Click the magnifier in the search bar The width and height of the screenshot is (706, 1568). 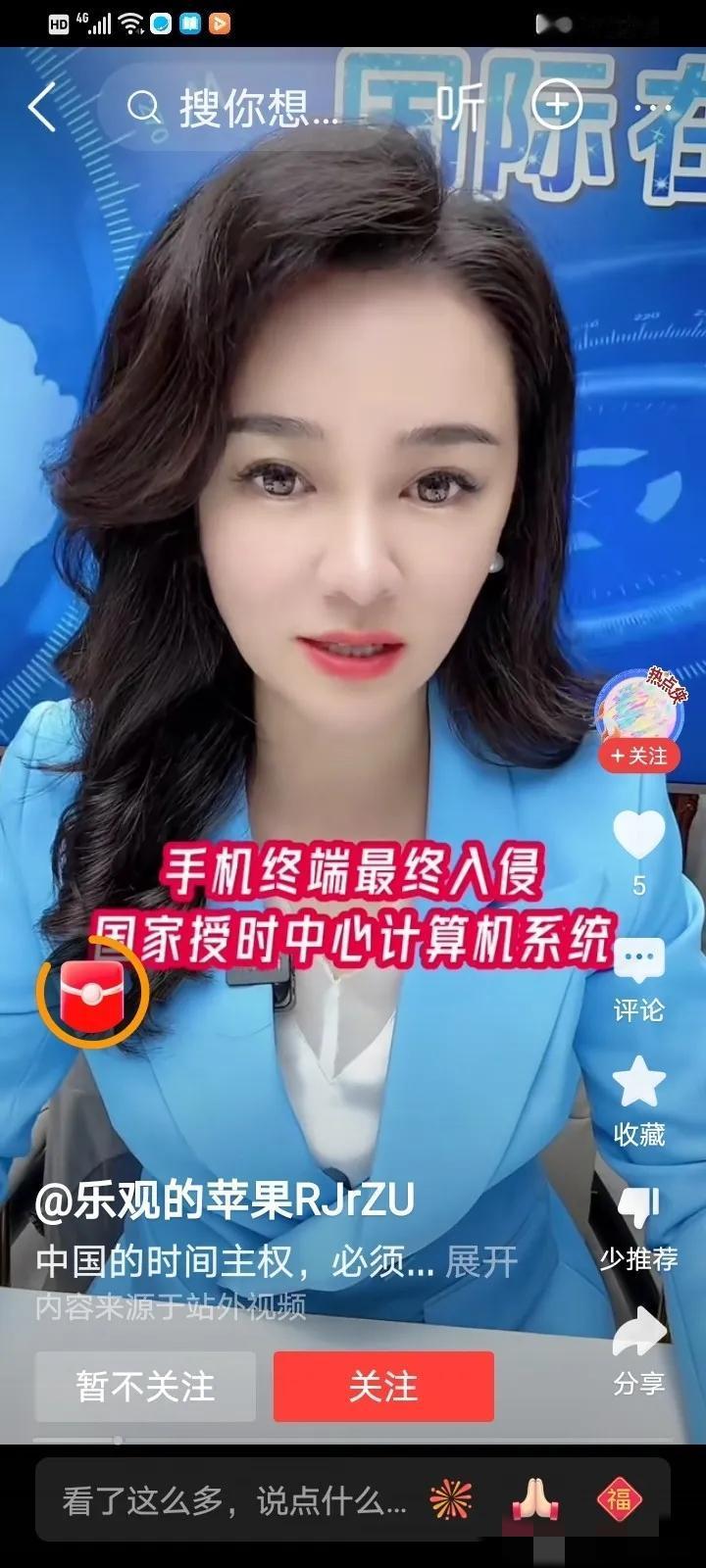pos(145,106)
